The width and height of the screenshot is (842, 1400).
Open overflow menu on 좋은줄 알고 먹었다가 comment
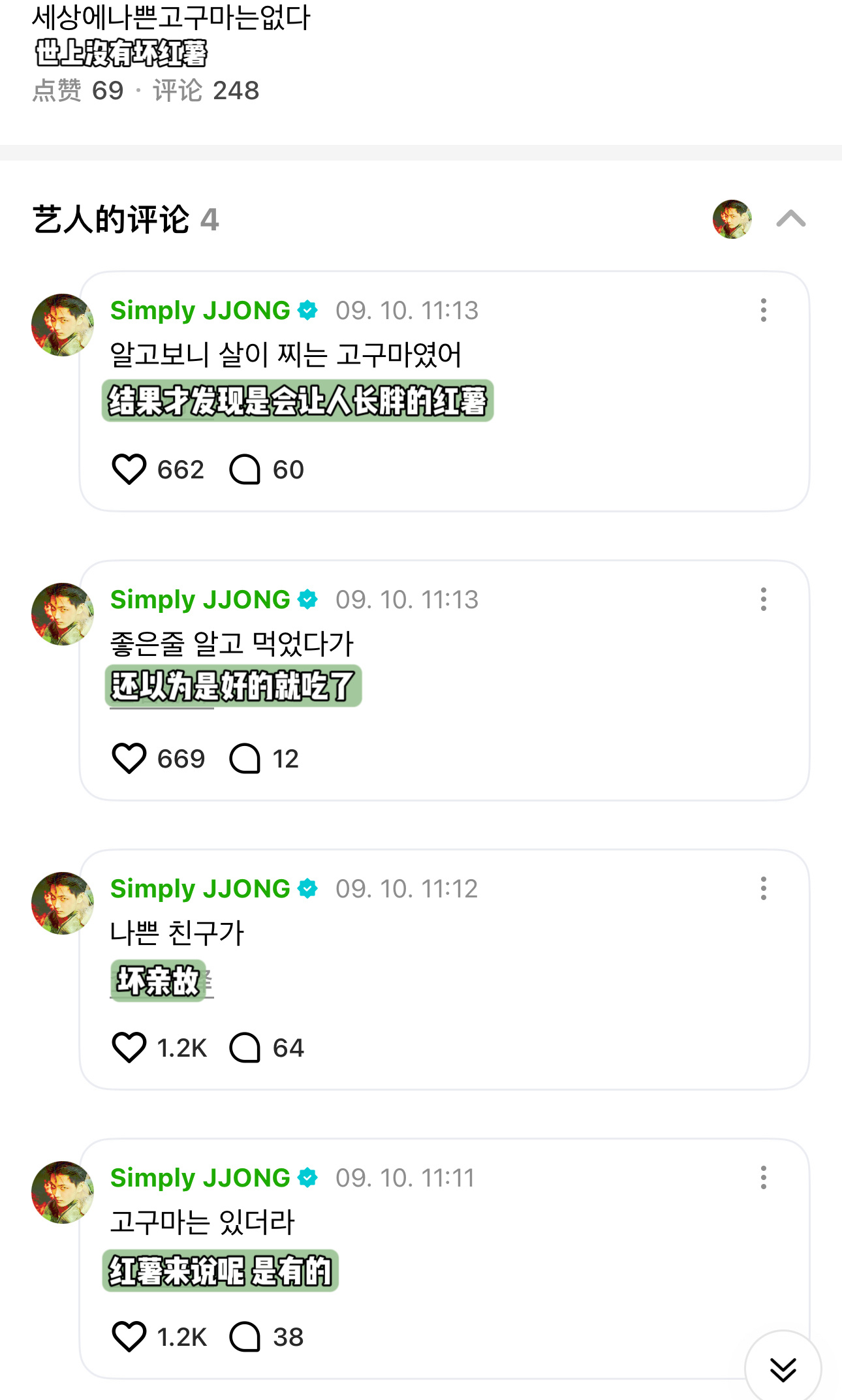(763, 599)
